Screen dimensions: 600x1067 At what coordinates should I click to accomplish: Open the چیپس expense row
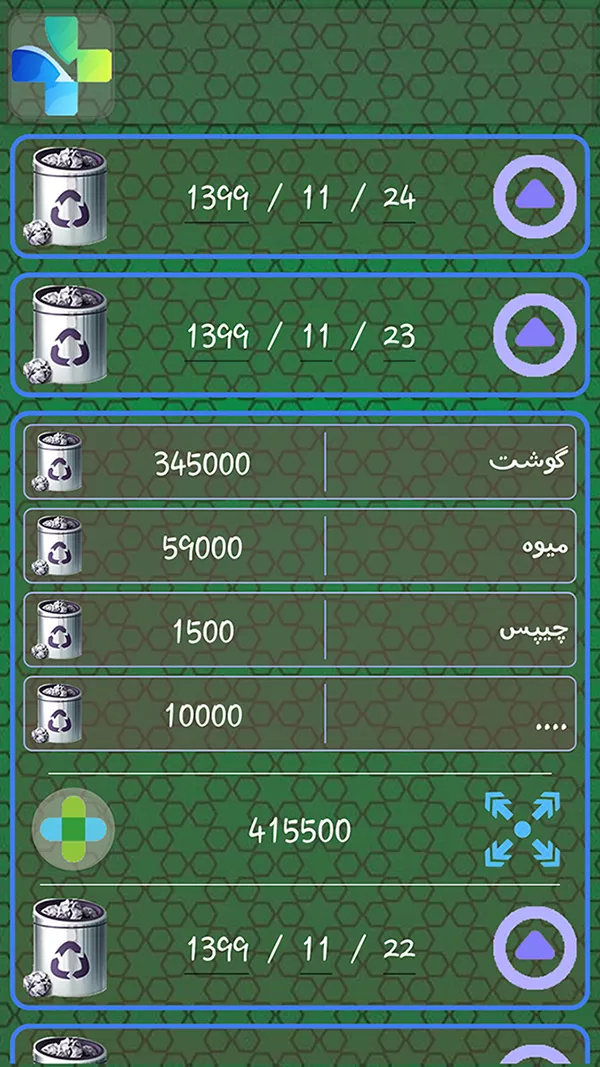(300, 630)
